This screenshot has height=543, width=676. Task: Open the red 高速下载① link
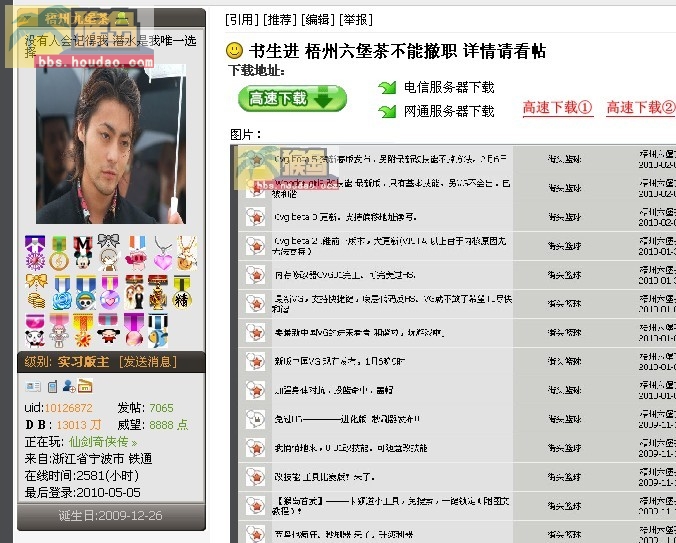pyautogui.click(x=557, y=107)
